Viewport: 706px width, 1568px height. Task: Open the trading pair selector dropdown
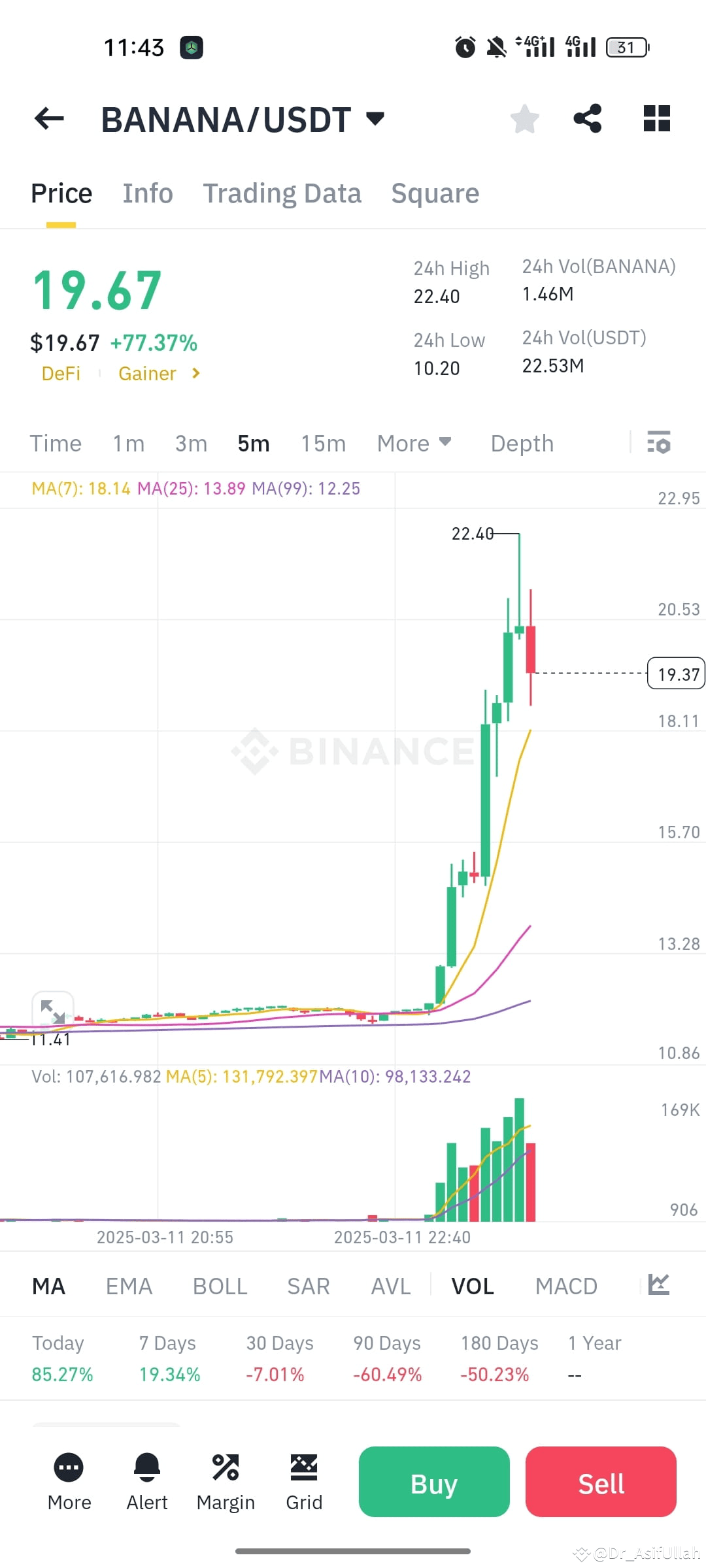tap(375, 118)
